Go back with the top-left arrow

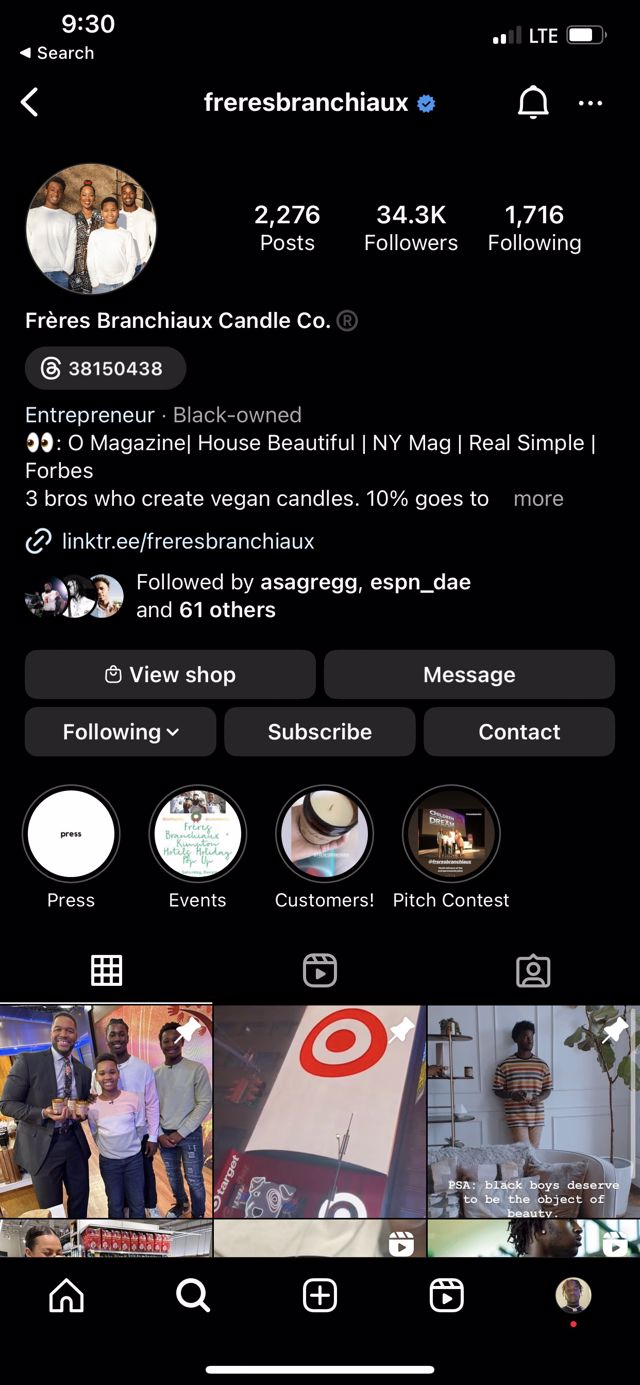pos(30,102)
